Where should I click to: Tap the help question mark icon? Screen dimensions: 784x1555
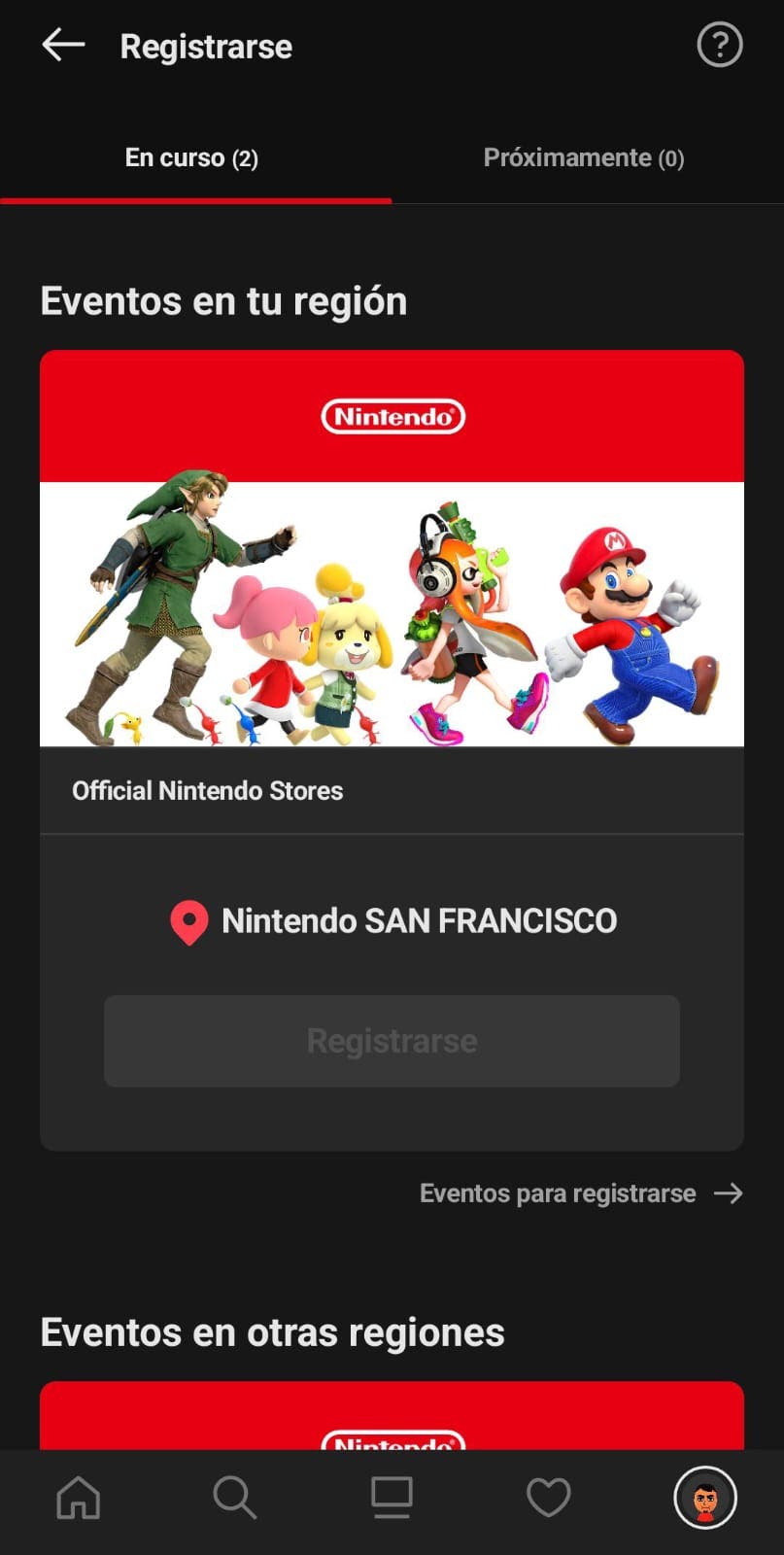click(x=720, y=45)
